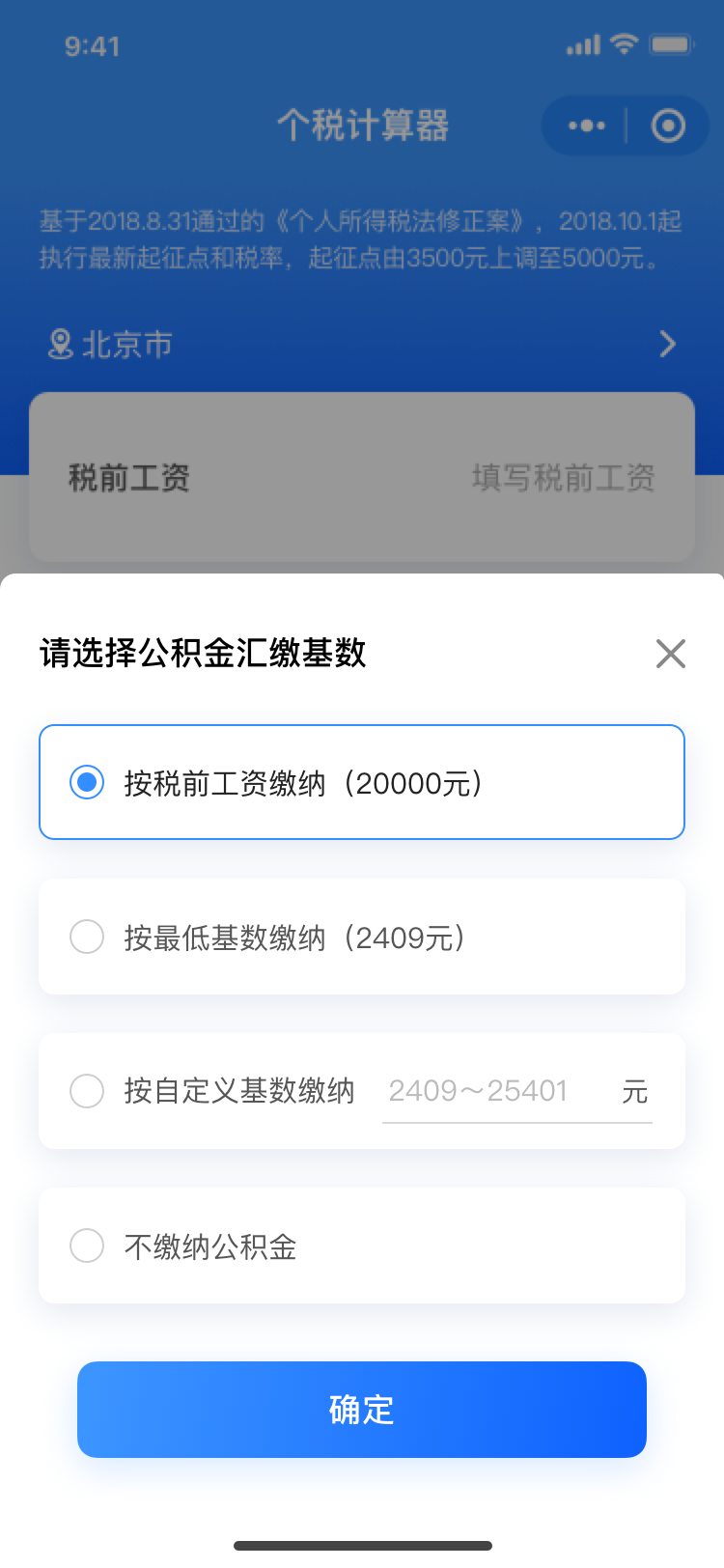Open the mini program more menu (three dots)
This screenshot has width=724, height=1568.
click(586, 126)
